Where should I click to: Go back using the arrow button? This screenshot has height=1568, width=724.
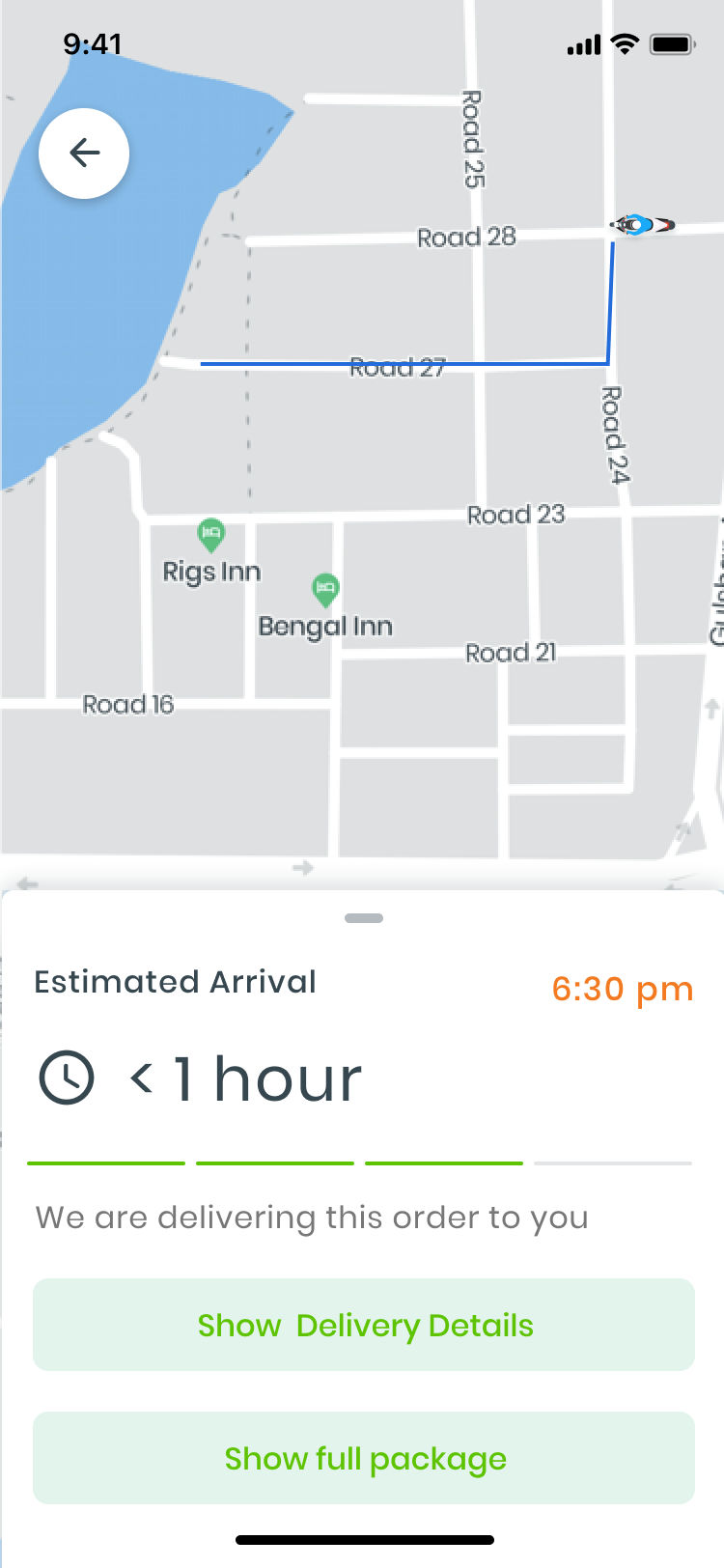84,154
